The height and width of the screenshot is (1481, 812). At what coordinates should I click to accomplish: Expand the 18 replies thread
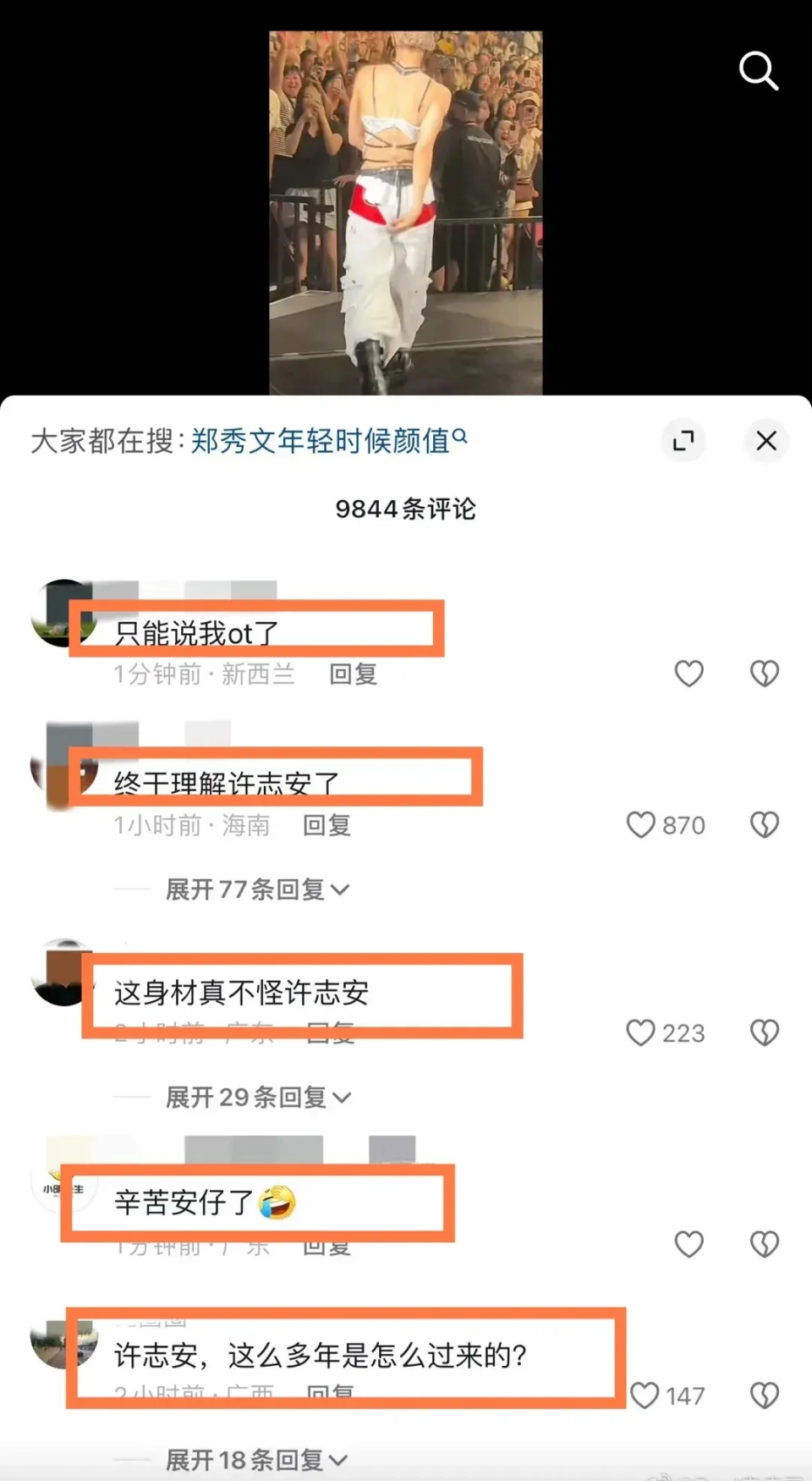point(256,1460)
